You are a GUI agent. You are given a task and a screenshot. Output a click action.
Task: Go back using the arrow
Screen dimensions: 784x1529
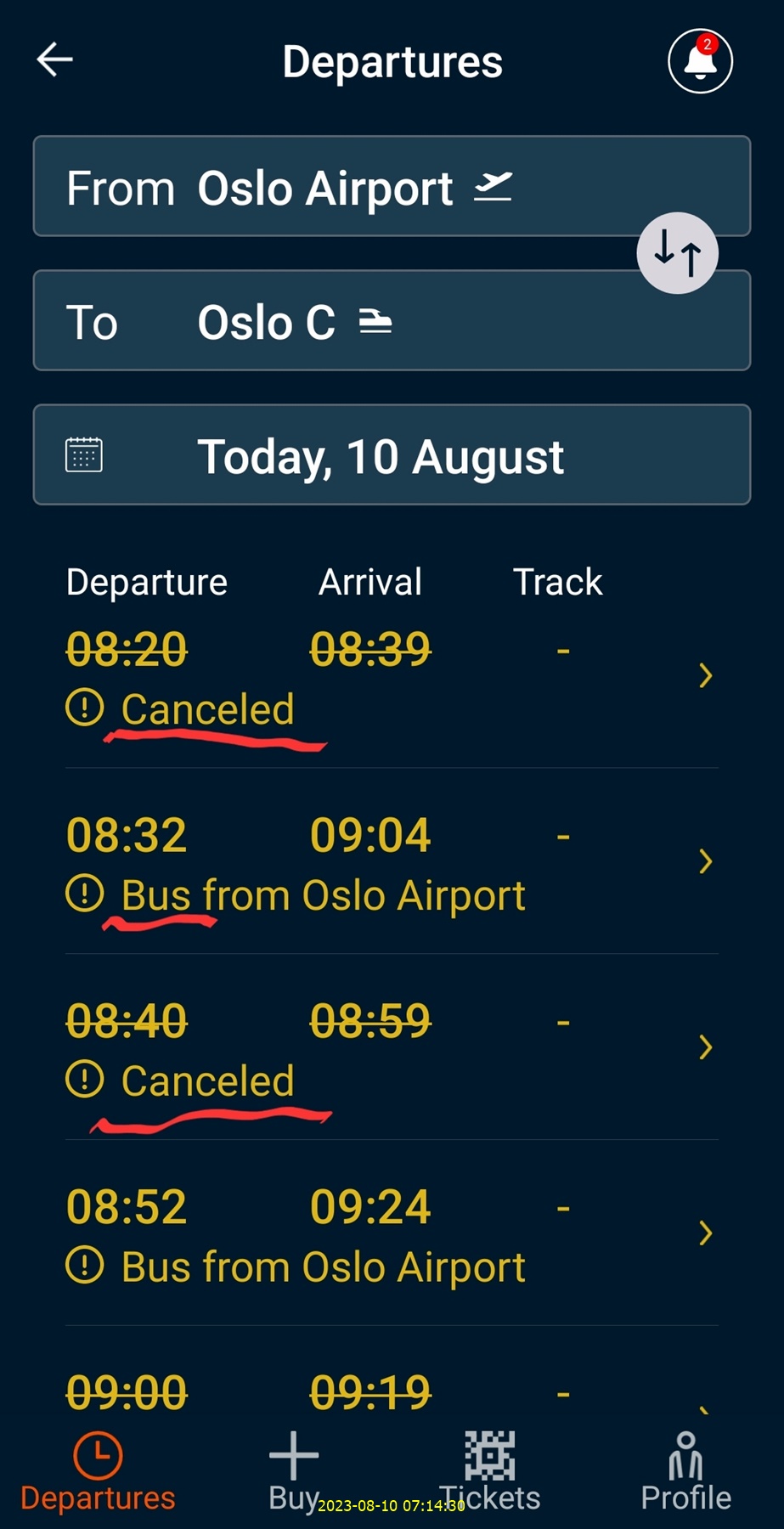click(x=55, y=60)
